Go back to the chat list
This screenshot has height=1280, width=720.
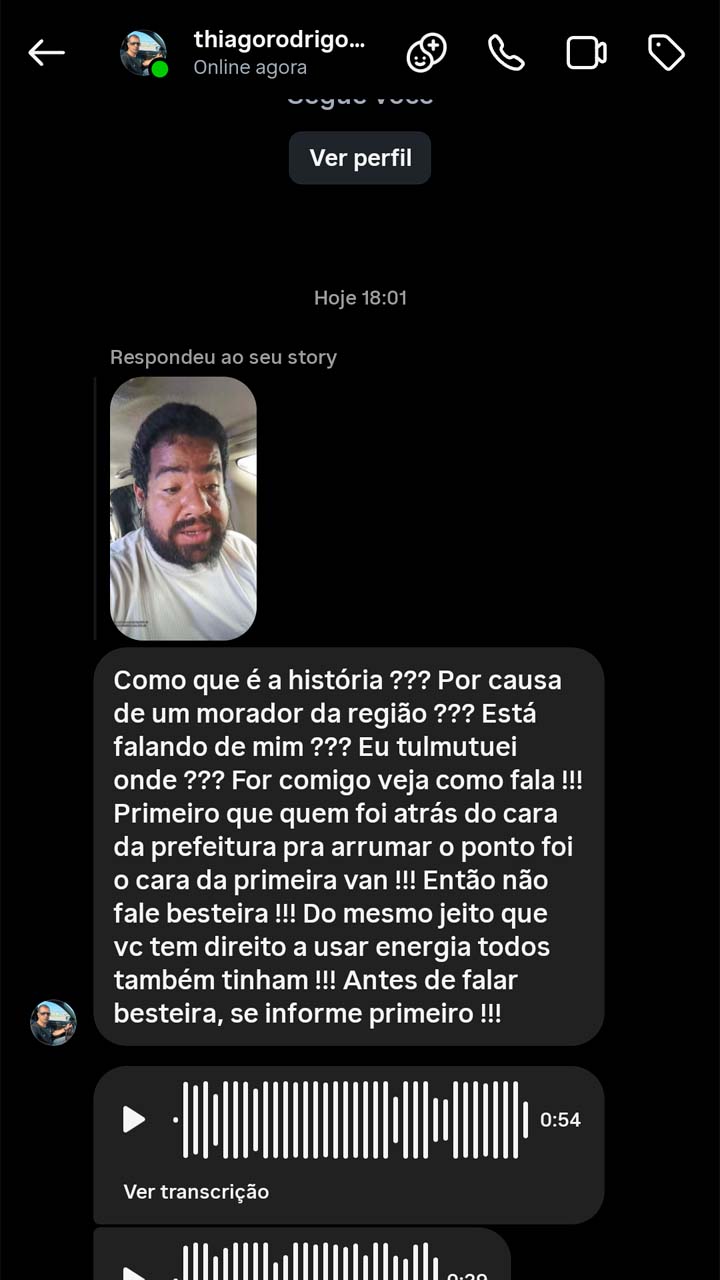[x=46, y=53]
